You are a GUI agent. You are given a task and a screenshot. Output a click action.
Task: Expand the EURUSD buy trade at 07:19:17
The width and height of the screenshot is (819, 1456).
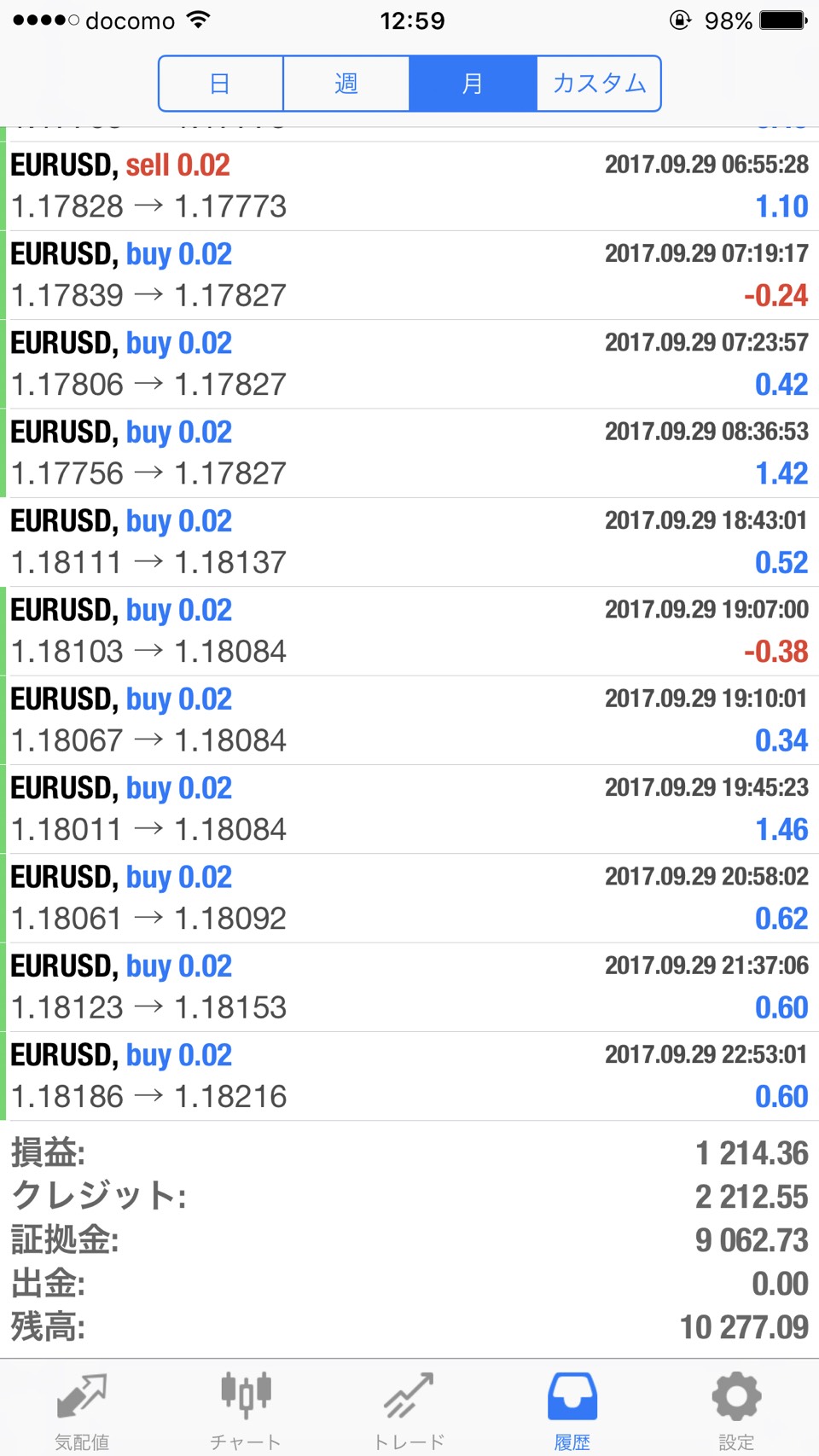(x=409, y=275)
